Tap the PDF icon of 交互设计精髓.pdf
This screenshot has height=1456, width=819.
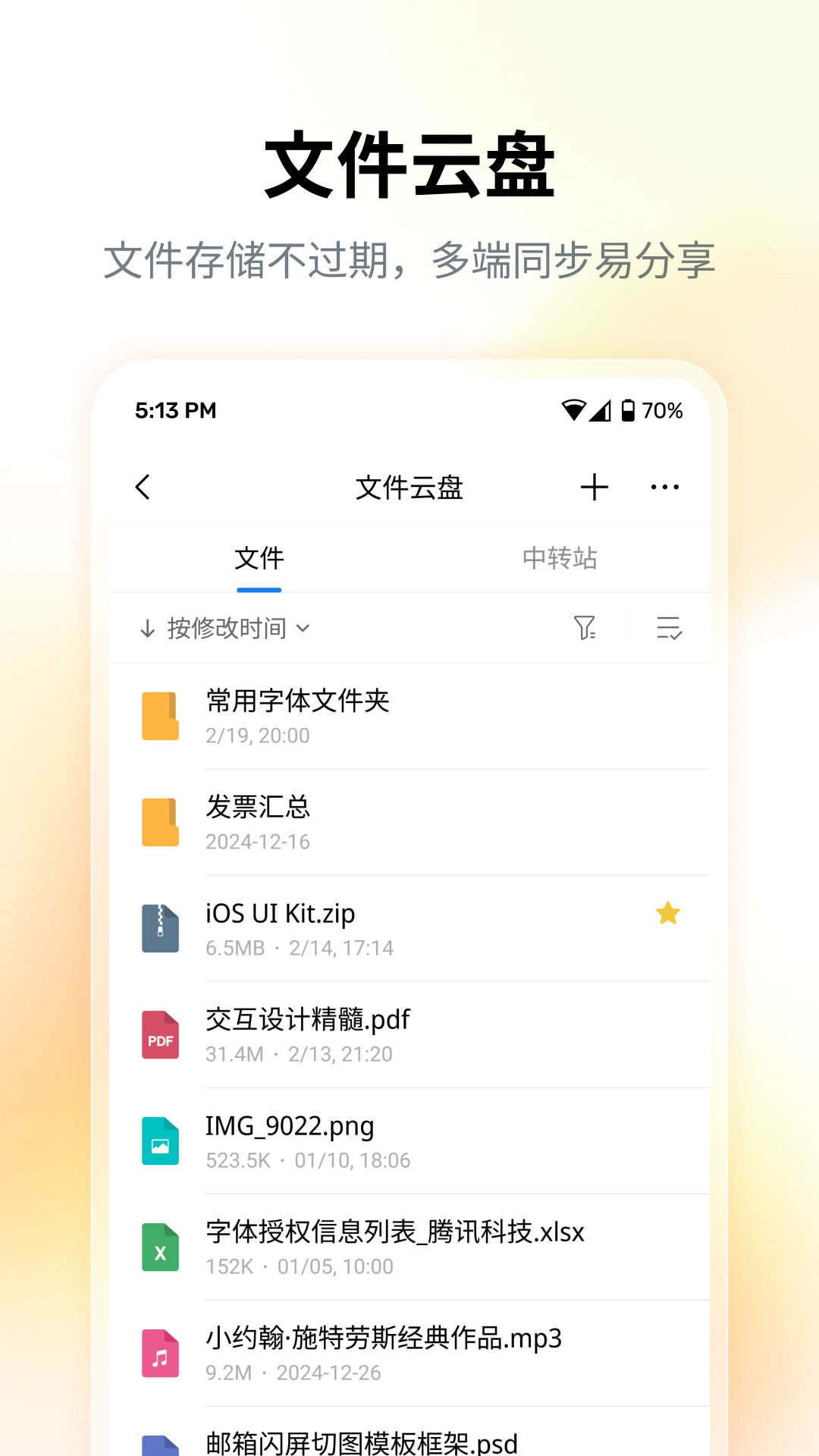coord(160,1036)
